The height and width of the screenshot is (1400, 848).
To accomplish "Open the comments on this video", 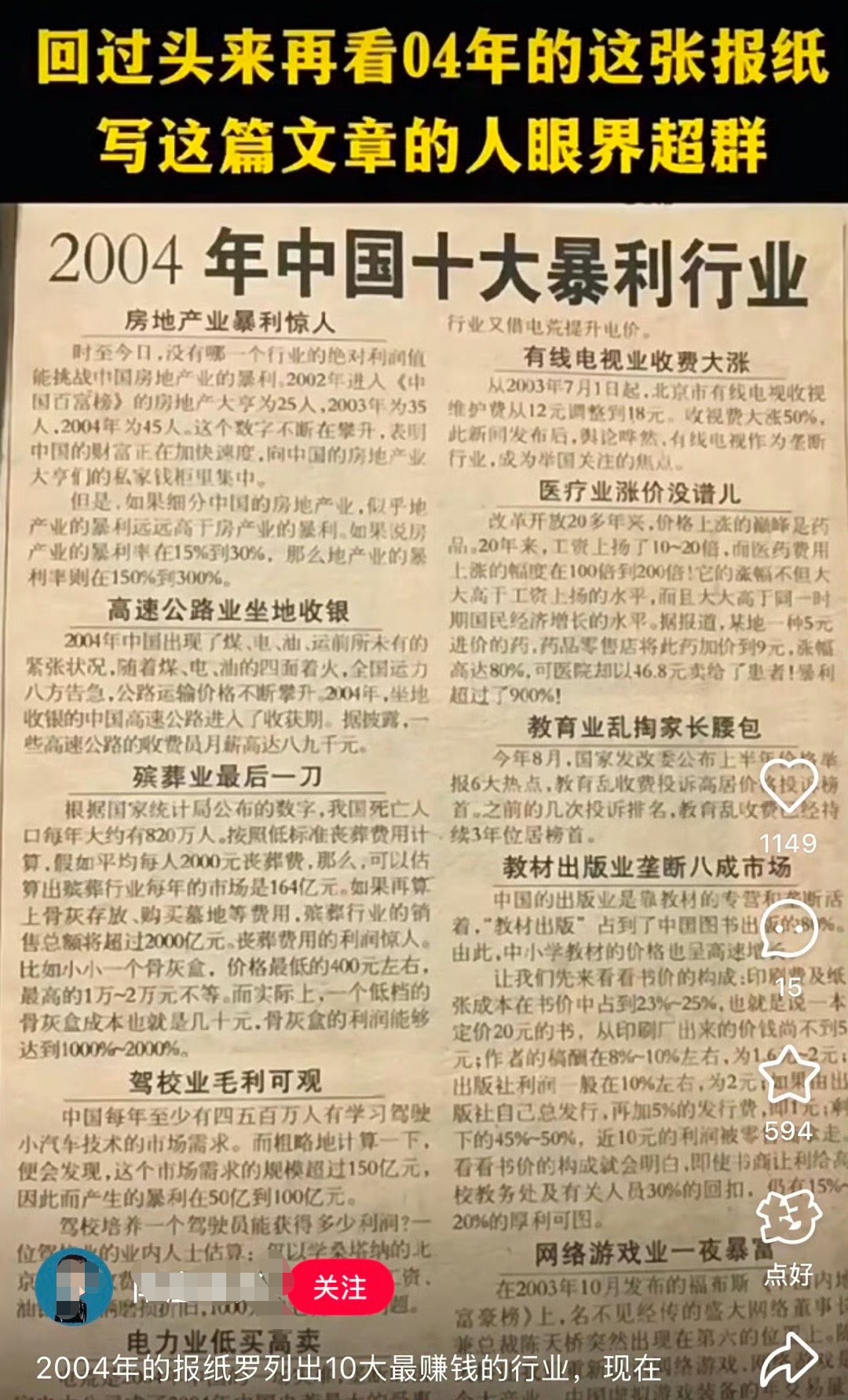I will point(788,928).
